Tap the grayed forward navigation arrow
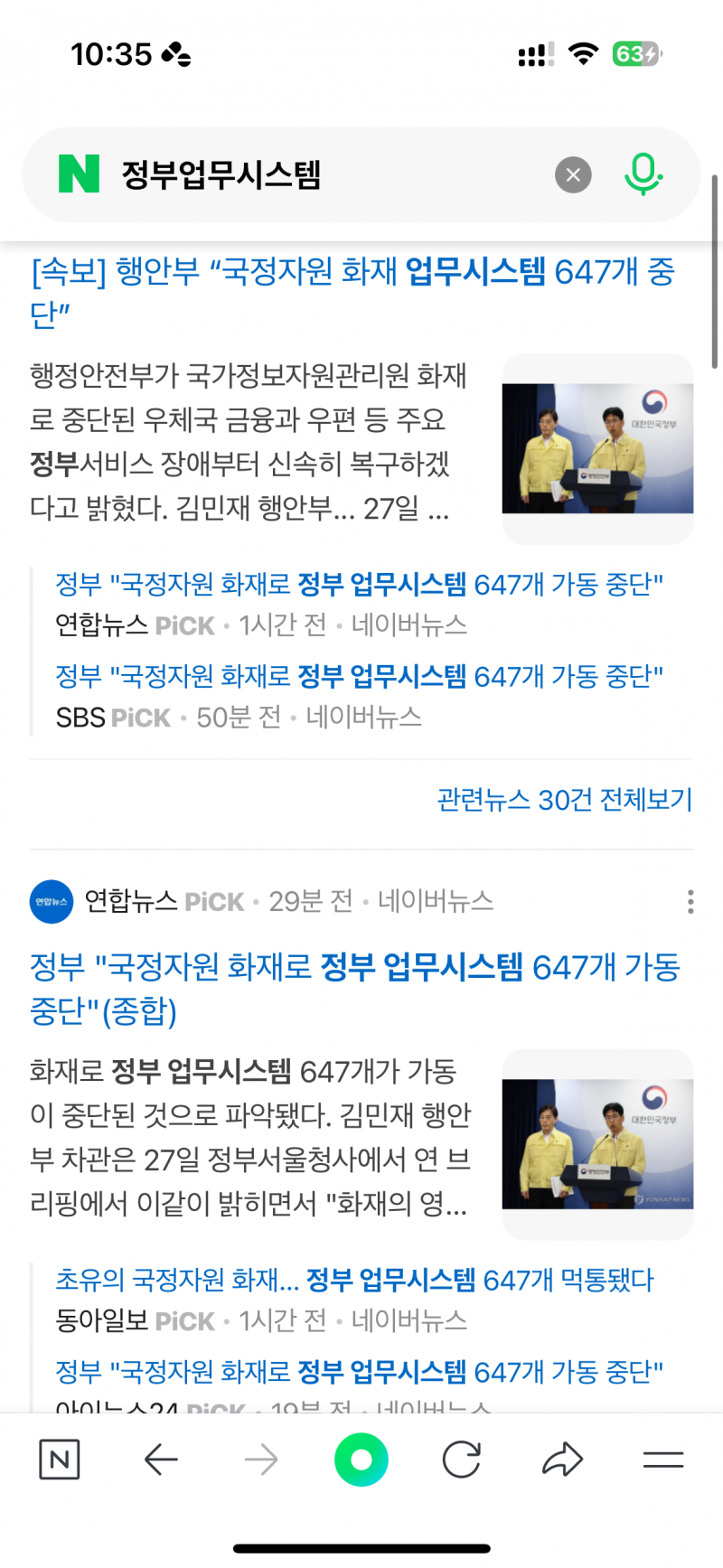 pos(261,1458)
